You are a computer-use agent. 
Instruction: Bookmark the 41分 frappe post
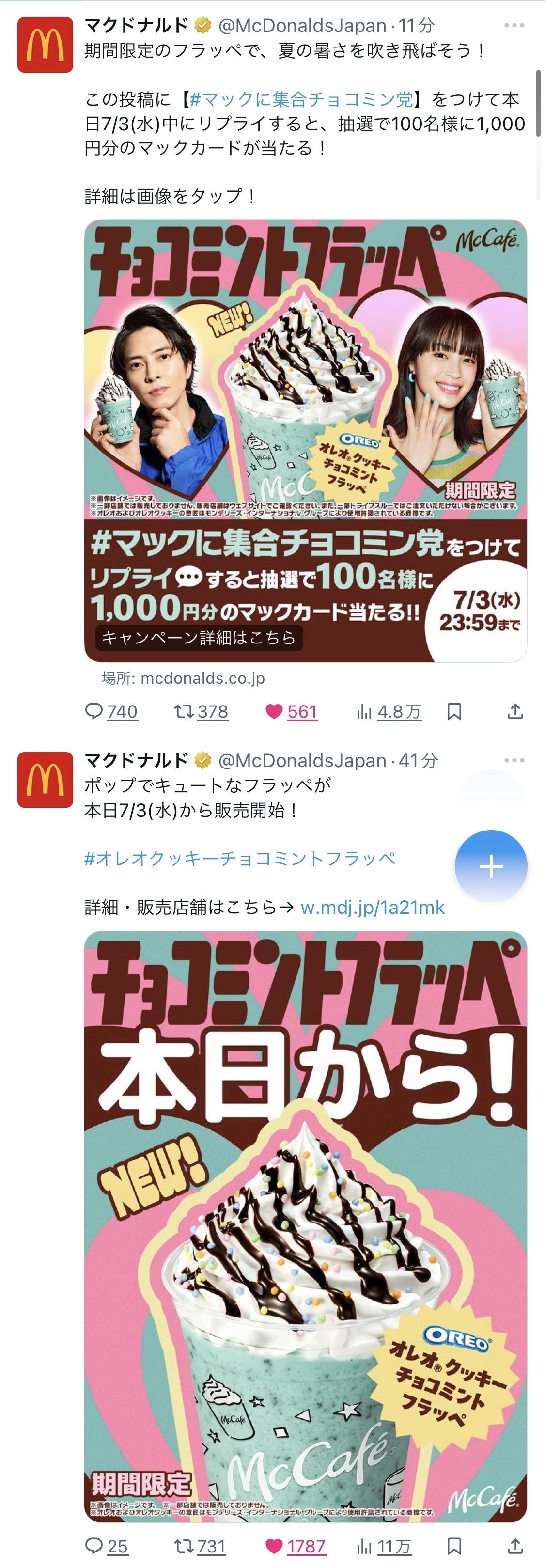454,1546
